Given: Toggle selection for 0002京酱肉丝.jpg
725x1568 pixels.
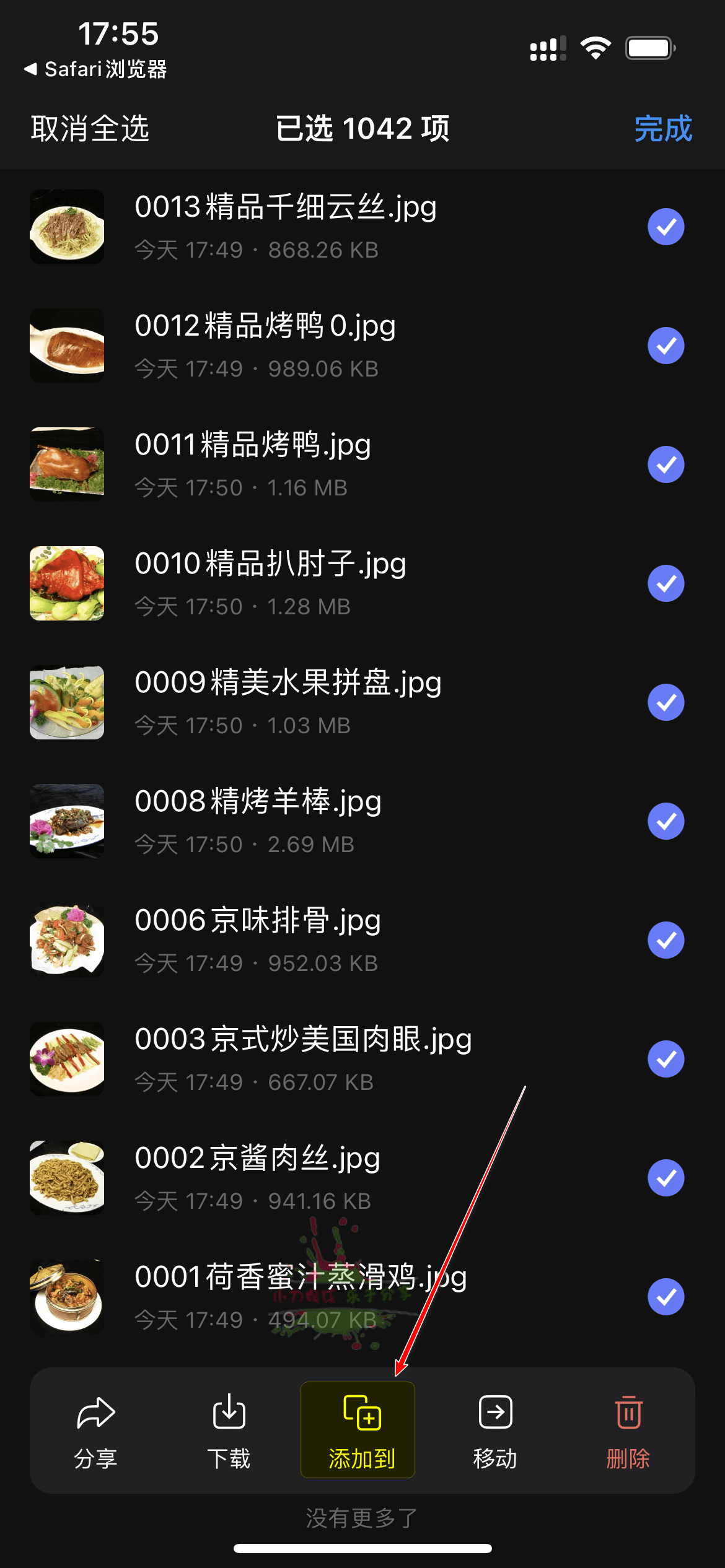Looking at the screenshot, I should pos(666,1178).
